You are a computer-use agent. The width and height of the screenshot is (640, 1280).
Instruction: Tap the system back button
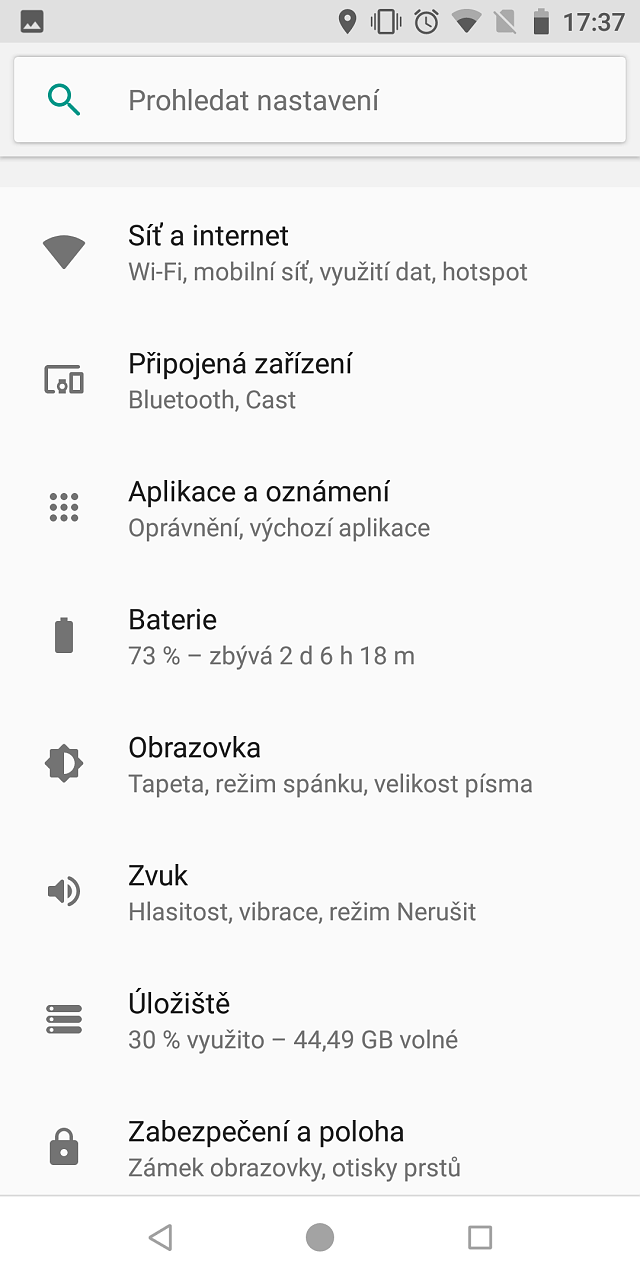click(160, 1238)
